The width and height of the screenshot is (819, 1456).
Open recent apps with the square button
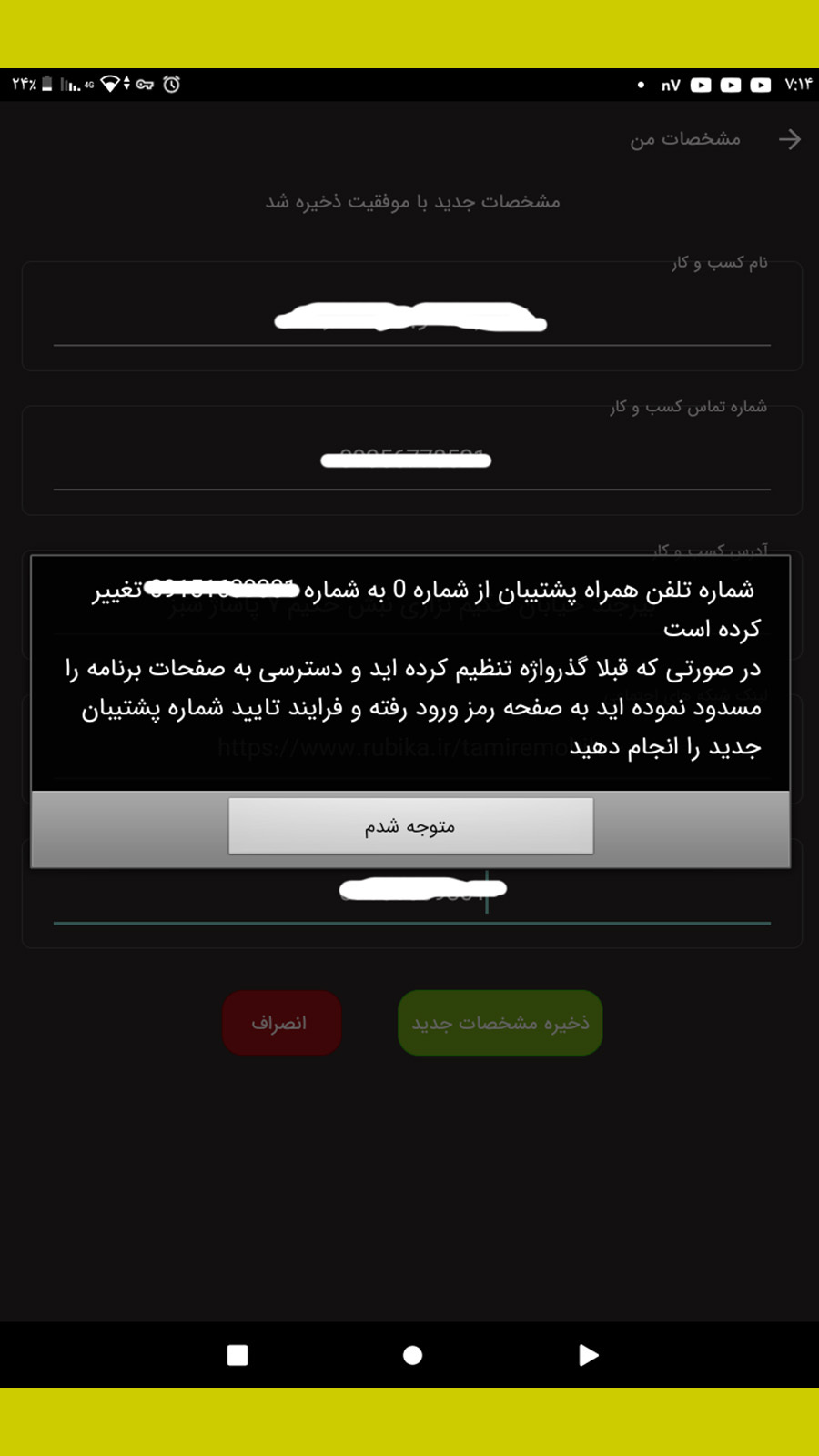click(238, 1355)
